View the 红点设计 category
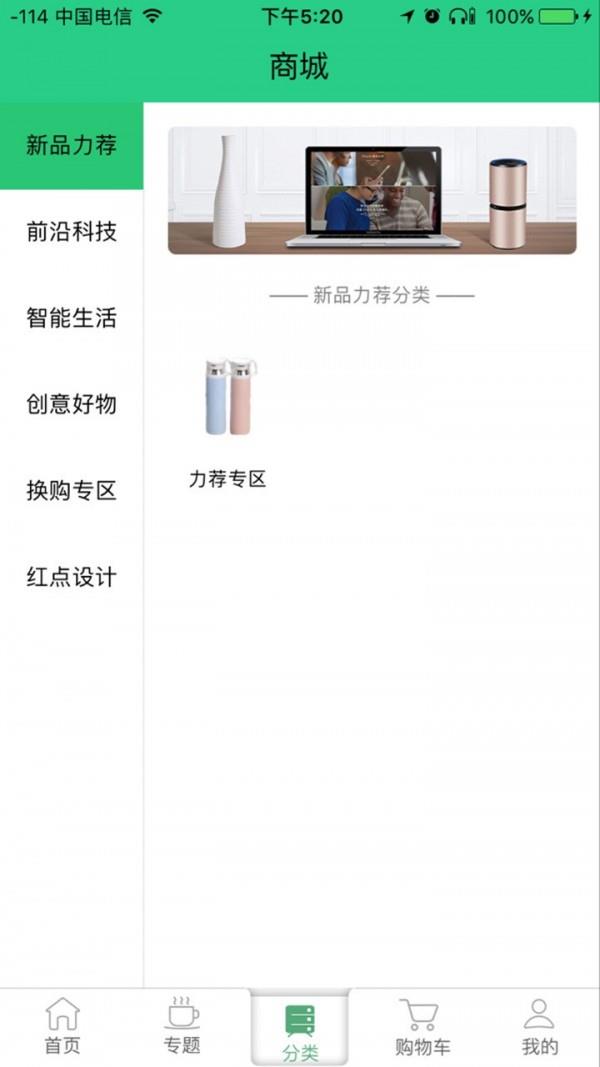This screenshot has width=600, height=1067. (x=71, y=577)
